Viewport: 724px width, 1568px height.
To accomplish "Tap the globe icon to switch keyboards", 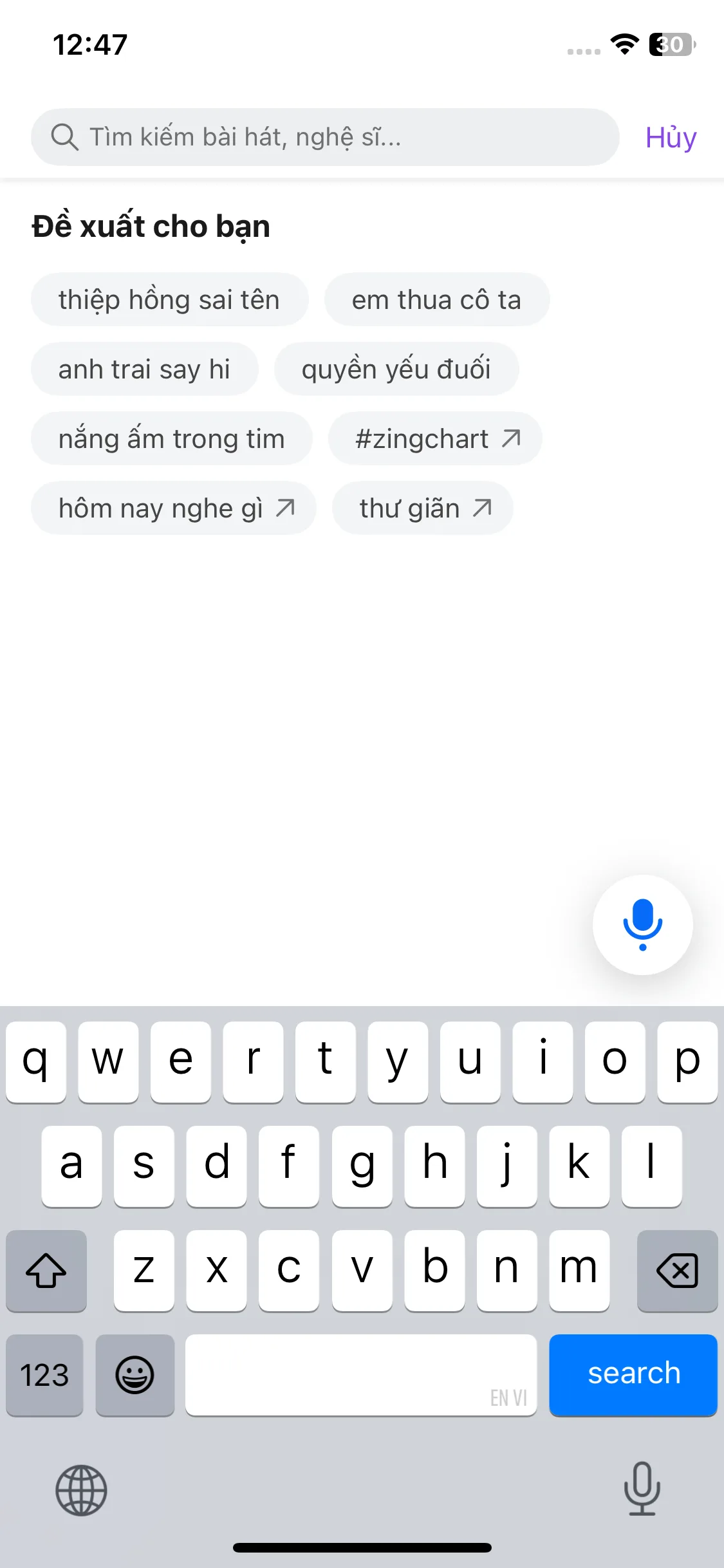I will pyautogui.click(x=80, y=1491).
